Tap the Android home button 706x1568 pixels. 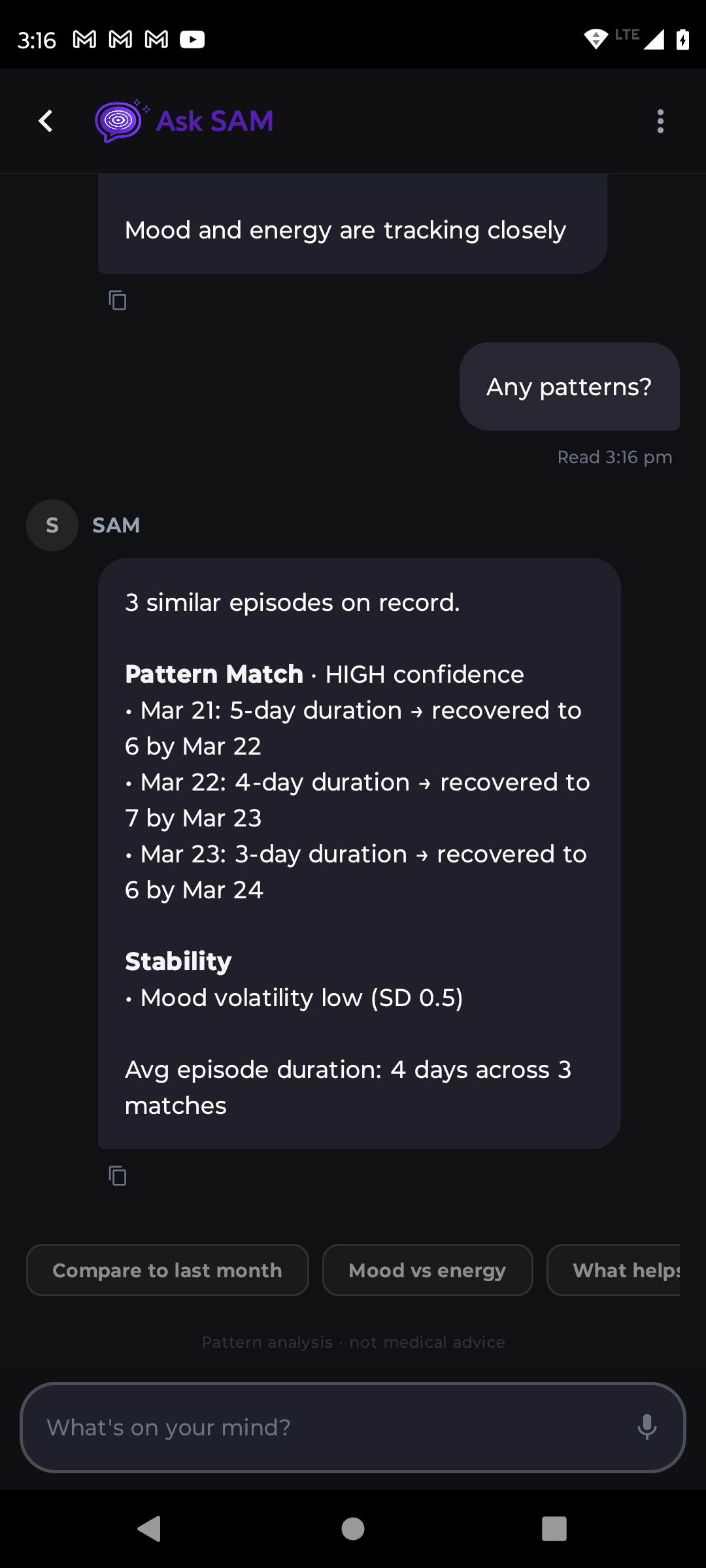[353, 1528]
